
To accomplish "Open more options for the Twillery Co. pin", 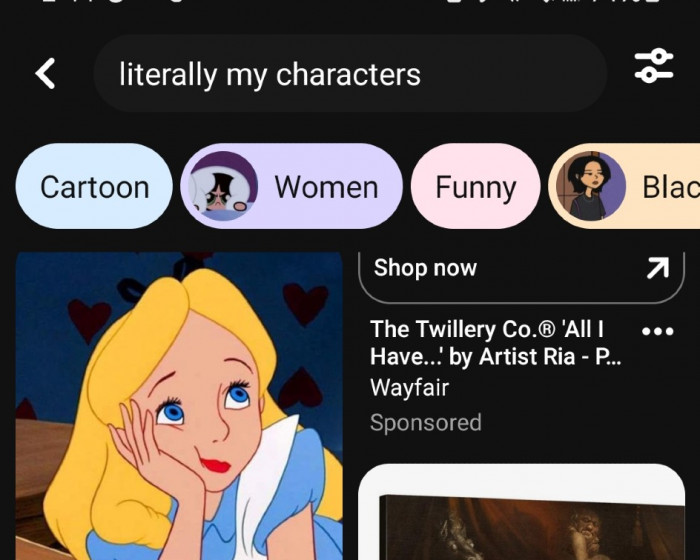I will 657,331.
